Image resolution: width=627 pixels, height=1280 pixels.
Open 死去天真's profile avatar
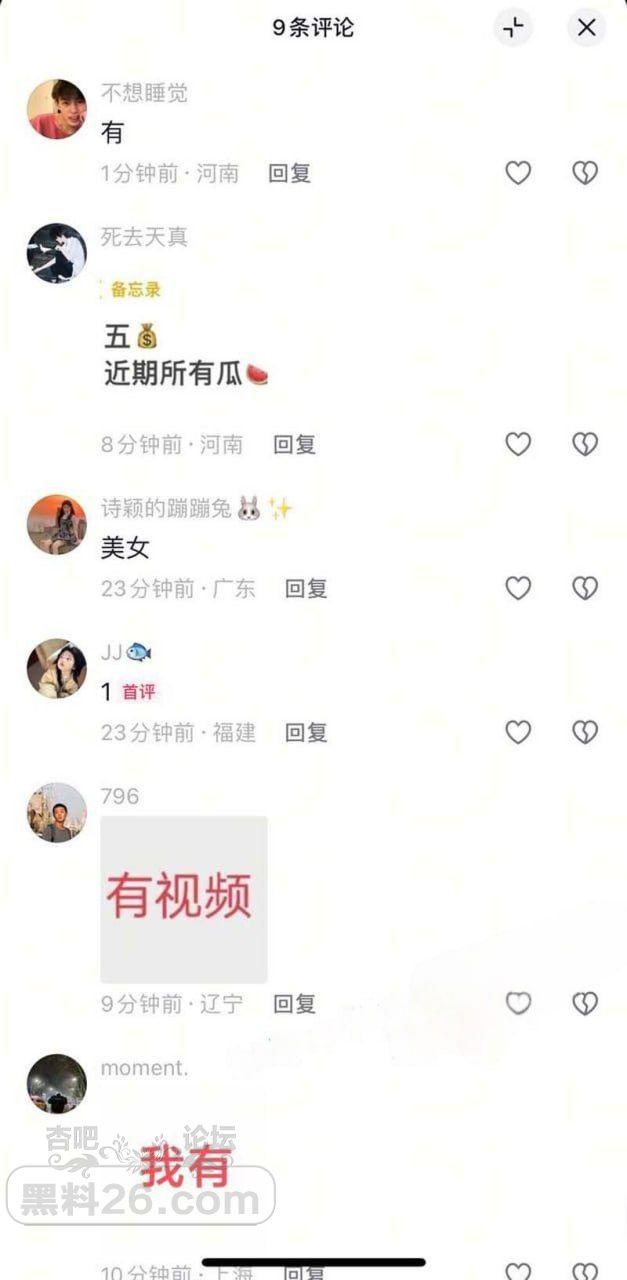[x=56, y=253]
